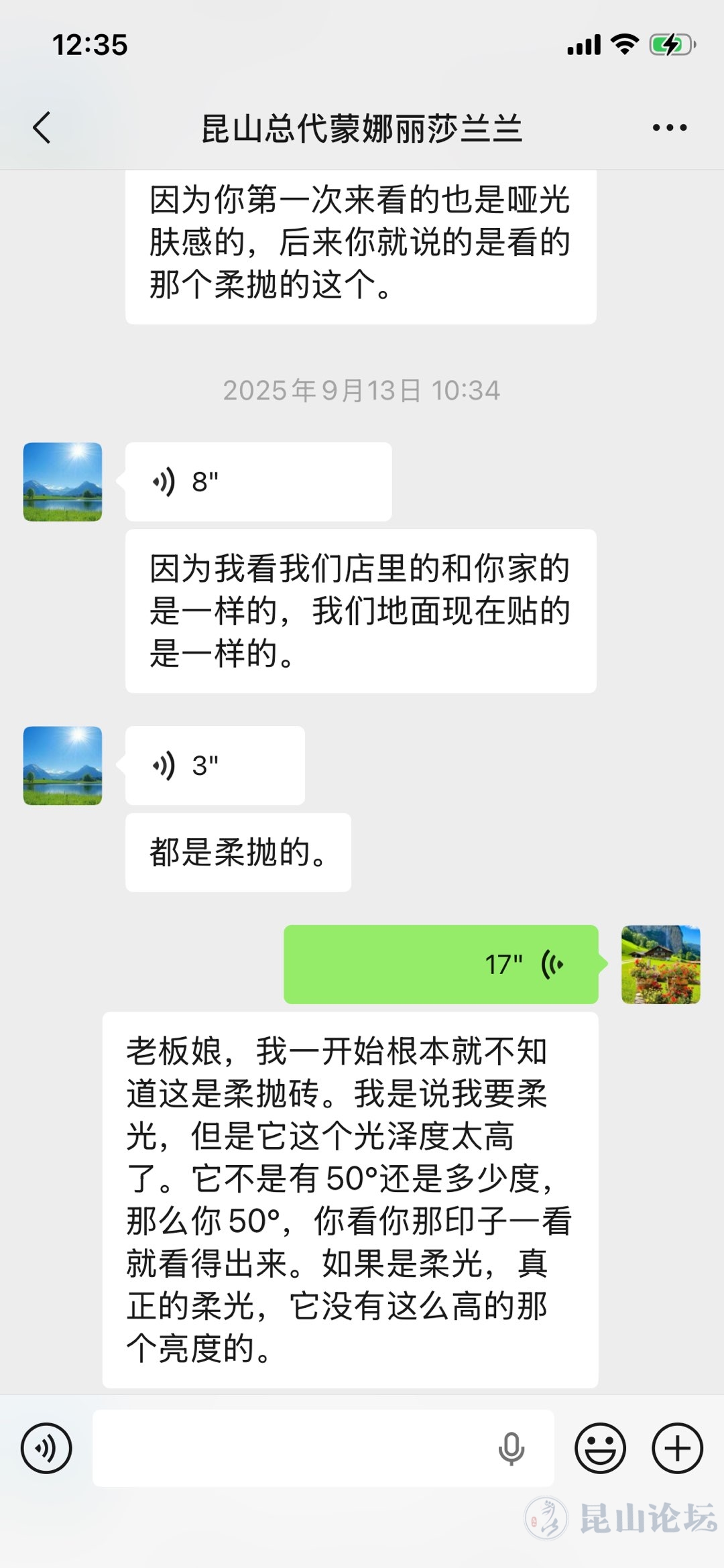Start voice dictation with the microphone

(x=511, y=1448)
